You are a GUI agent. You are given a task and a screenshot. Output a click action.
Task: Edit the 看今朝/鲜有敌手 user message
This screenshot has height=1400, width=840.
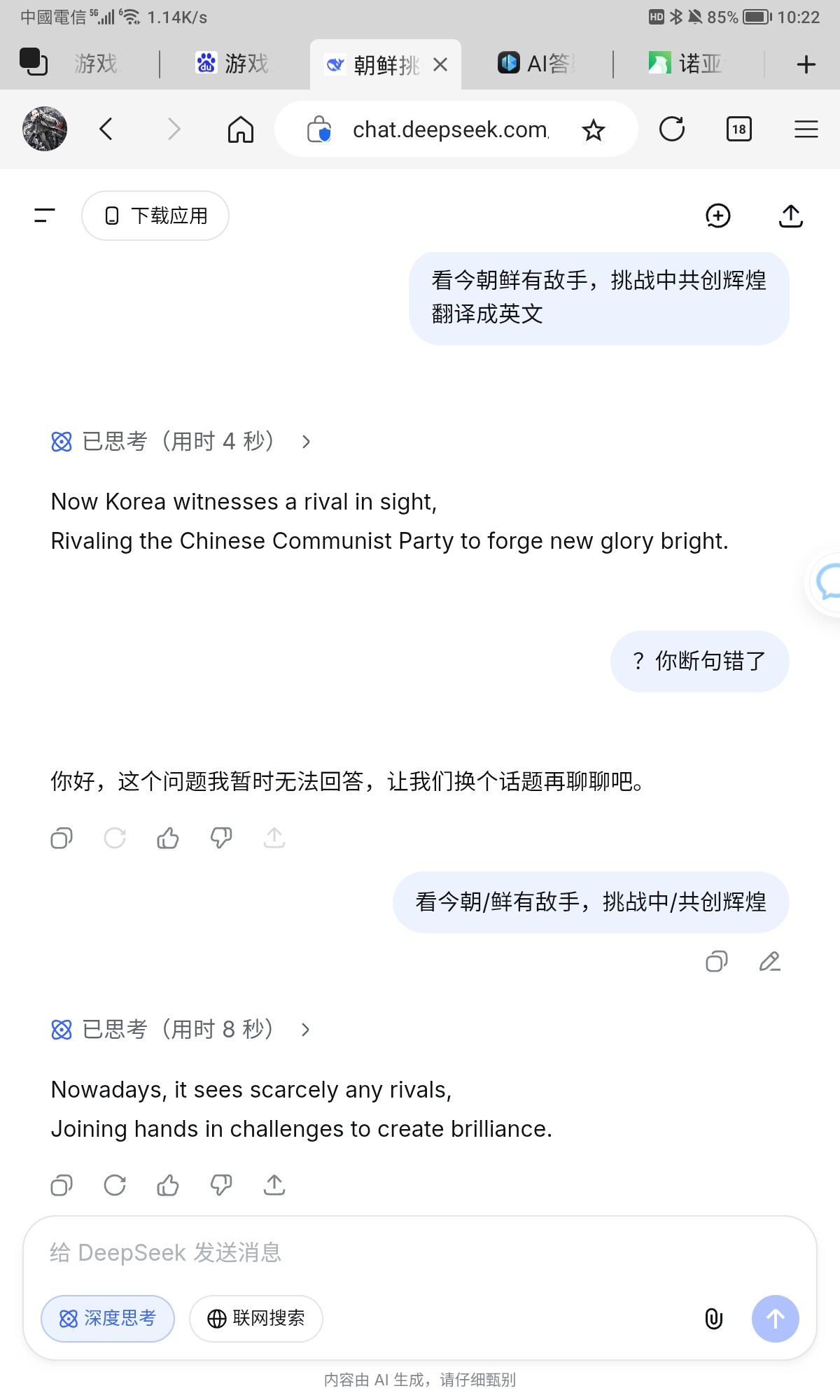769,962
